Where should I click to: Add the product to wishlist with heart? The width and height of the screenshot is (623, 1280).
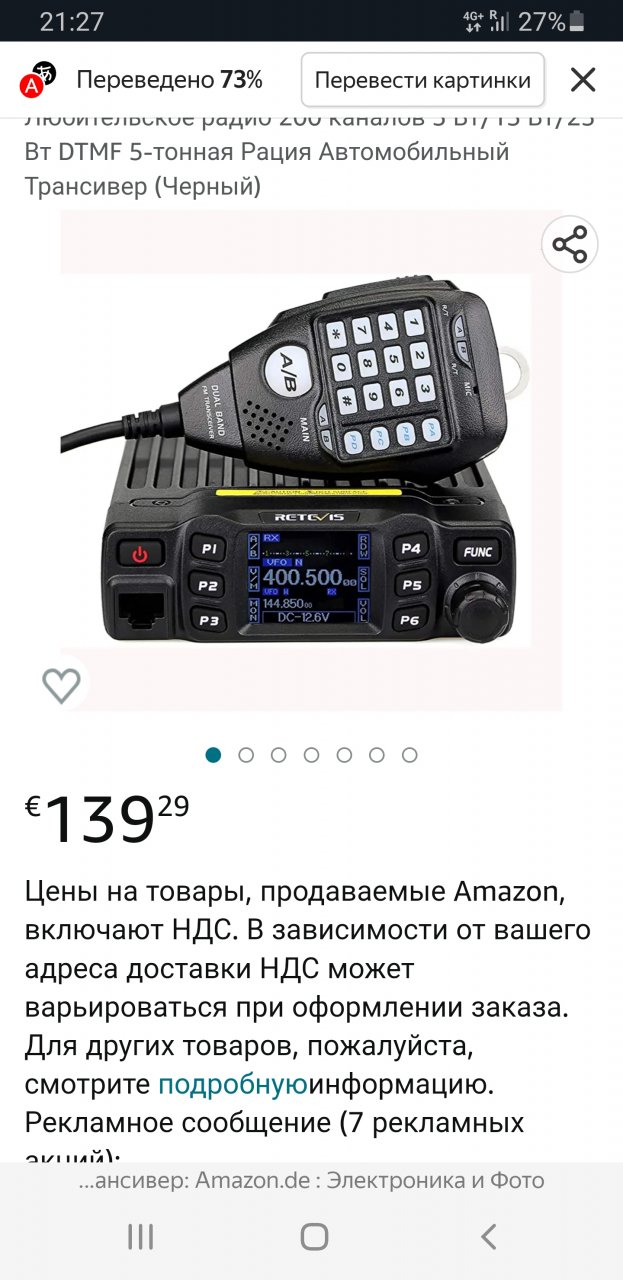coord(61,685)
